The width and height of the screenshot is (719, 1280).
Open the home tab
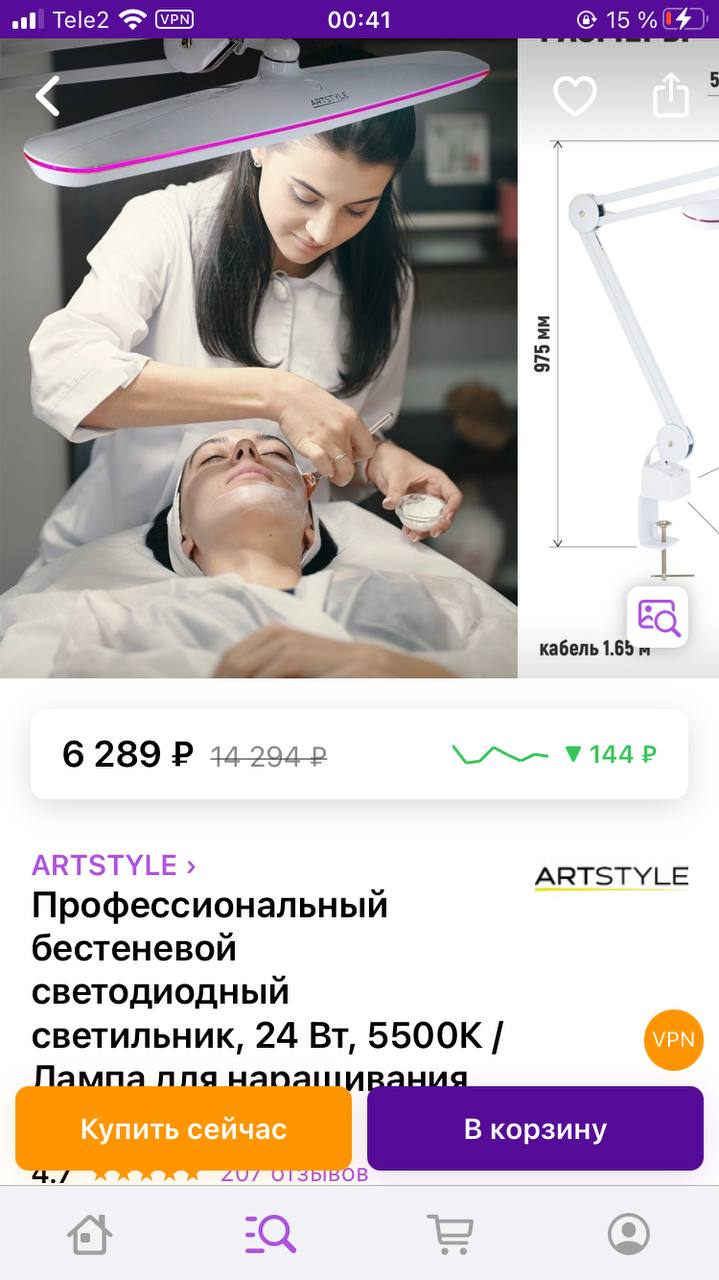click(89, 1234)
